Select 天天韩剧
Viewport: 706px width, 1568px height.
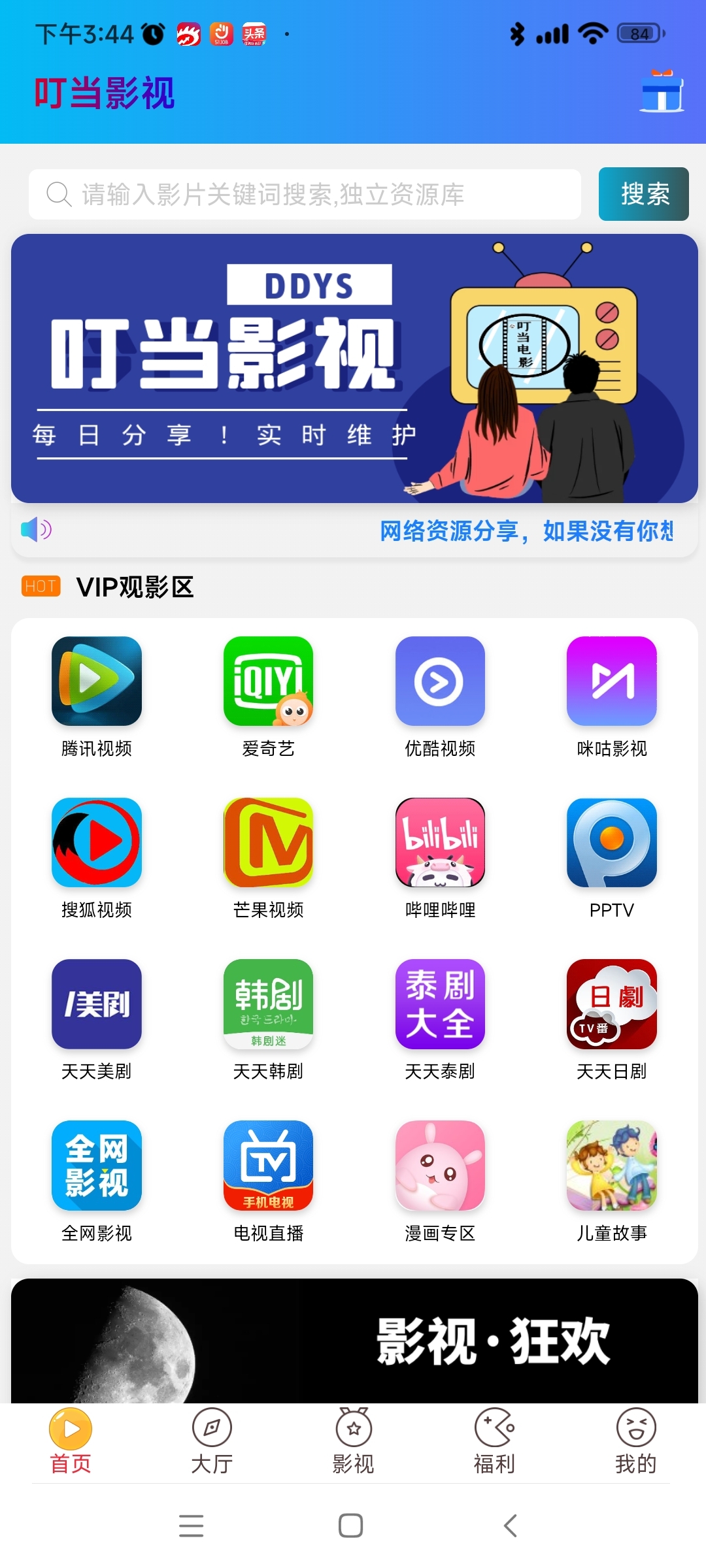(x=268, y=1004)
